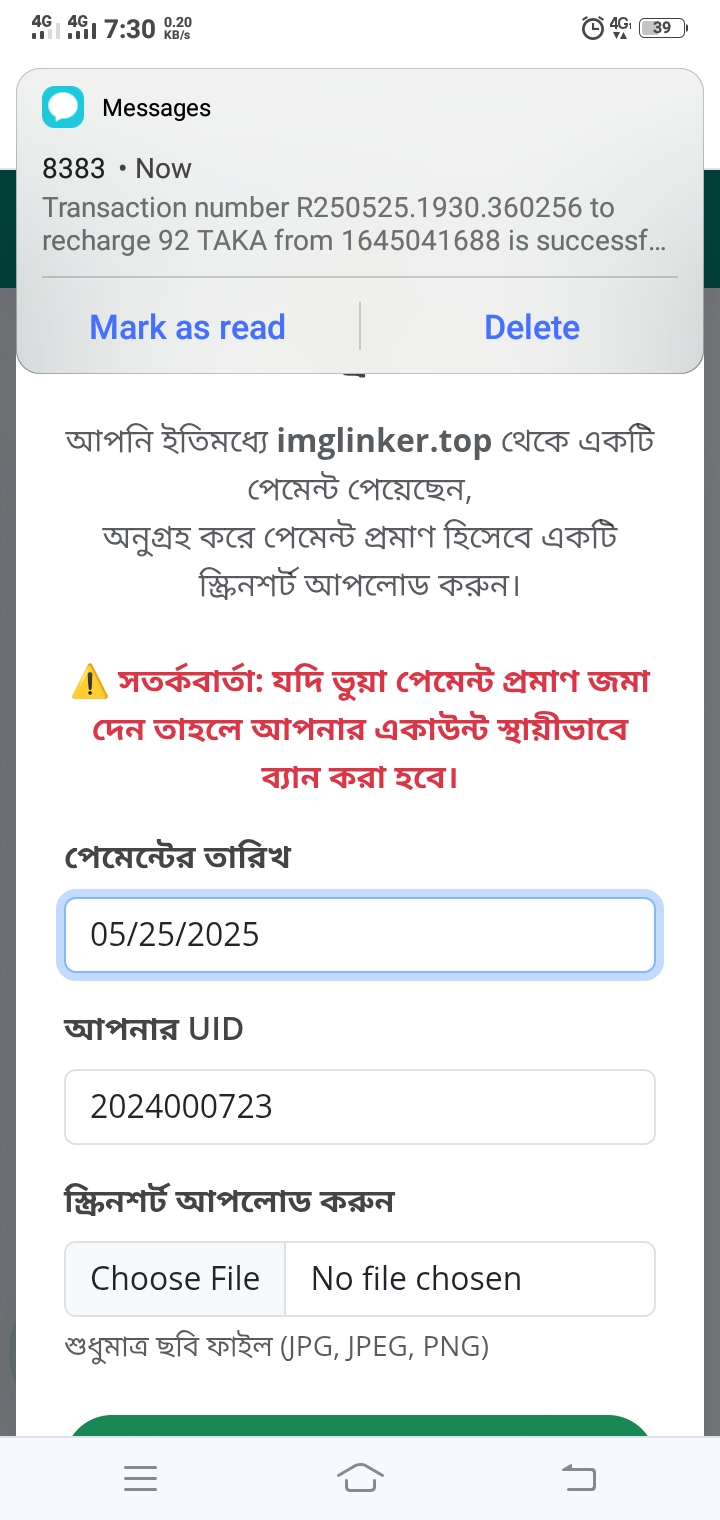The image size is (720, 1520).
Task: Edit the UID field 2024000723
Action: pos(359,1107)
